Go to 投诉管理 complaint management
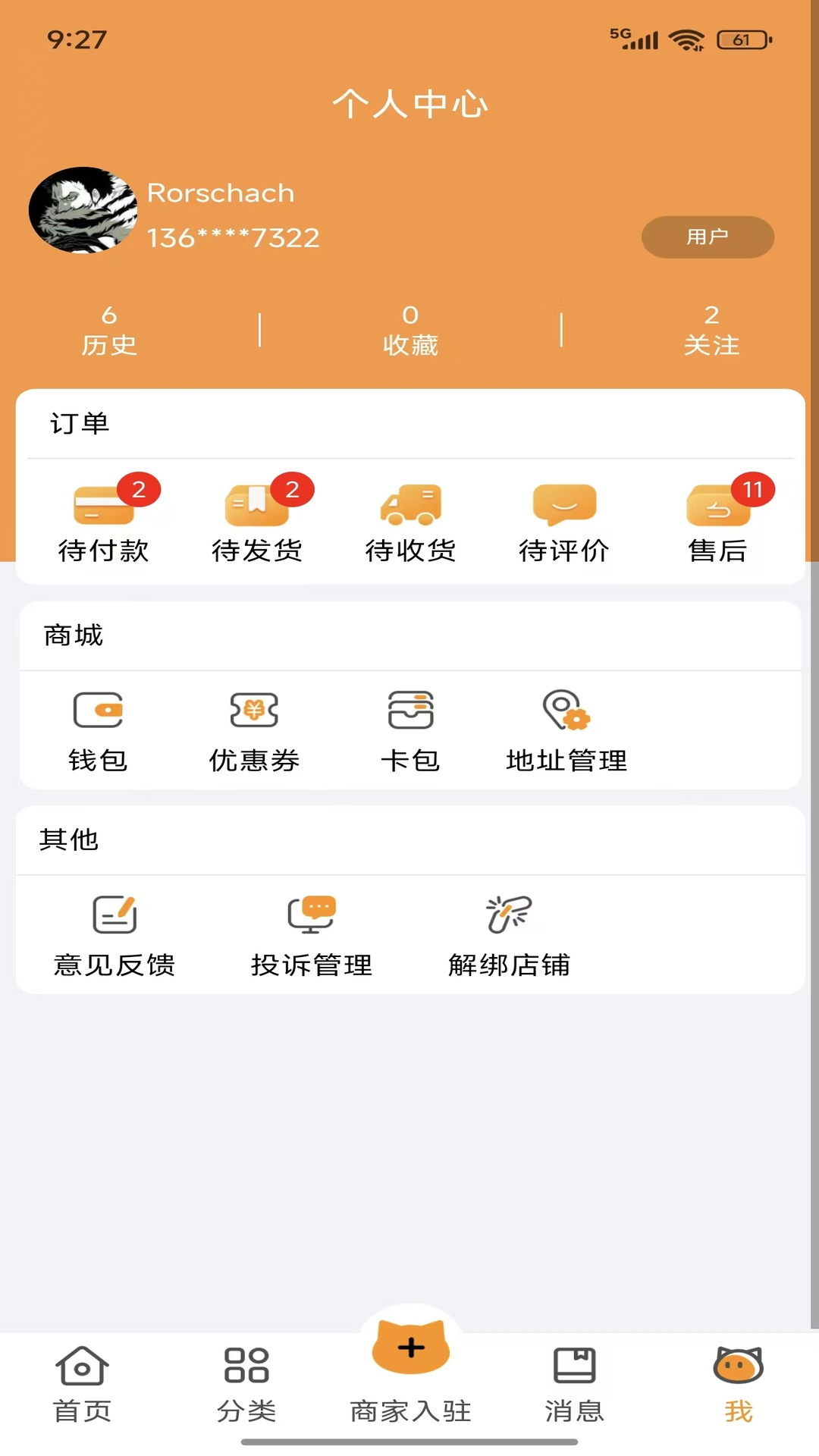This screenshot has height=1456, width=819. pos(312,935)
